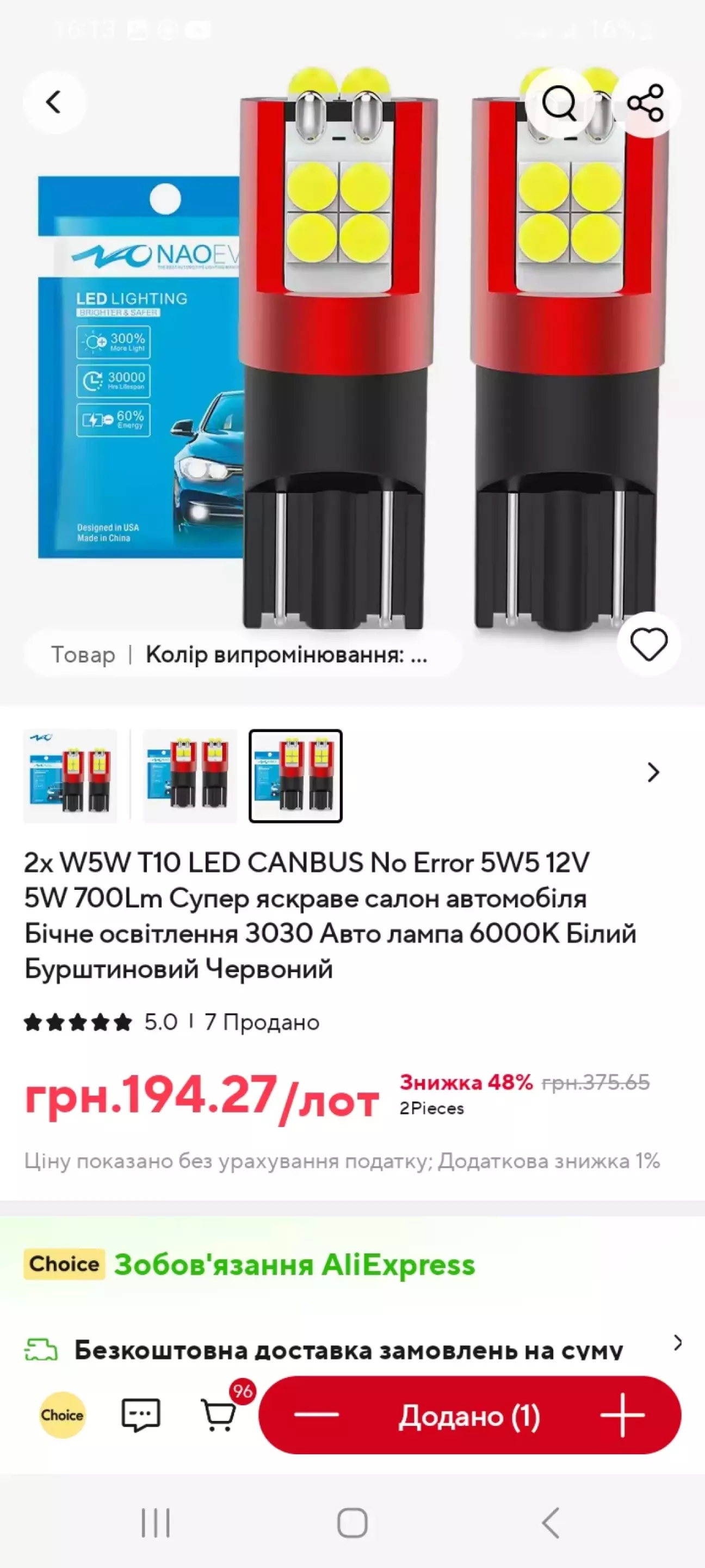Screen dimensions: 705x1568
Task: Open Зобов'язання AliExpress details
Action: [294, 1264]
